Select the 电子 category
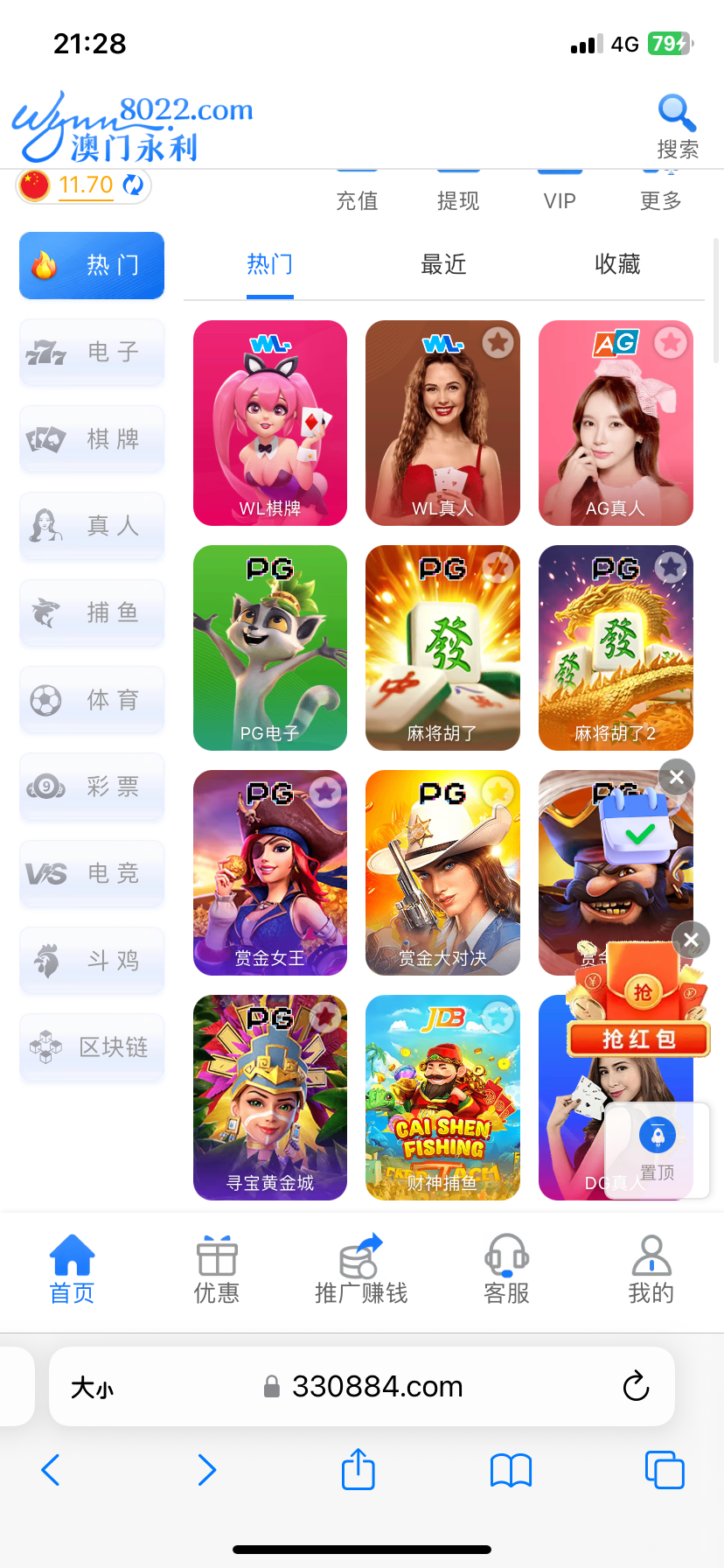 click(x=92, y=352)
